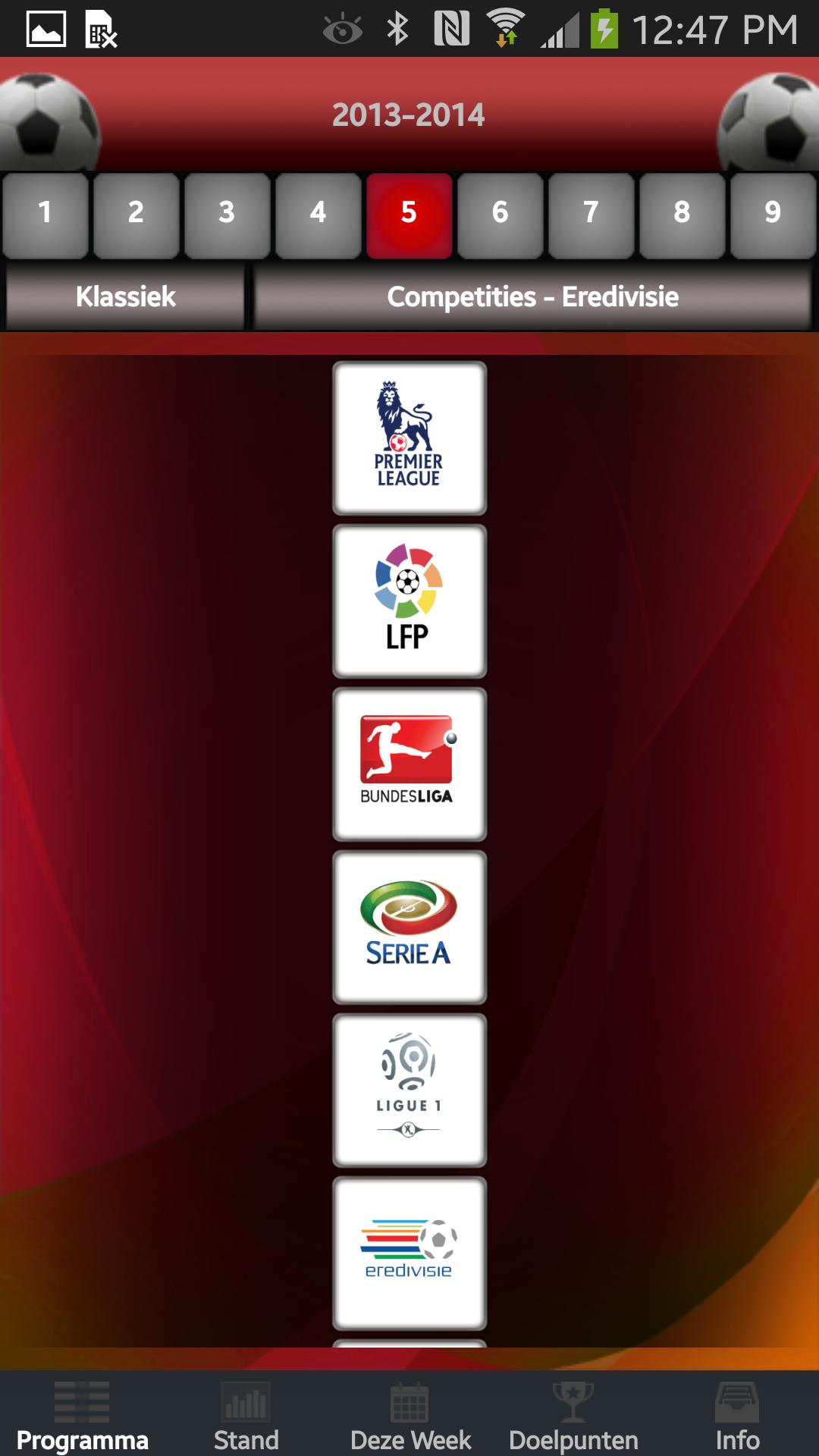Select round 7

(591, 213)
